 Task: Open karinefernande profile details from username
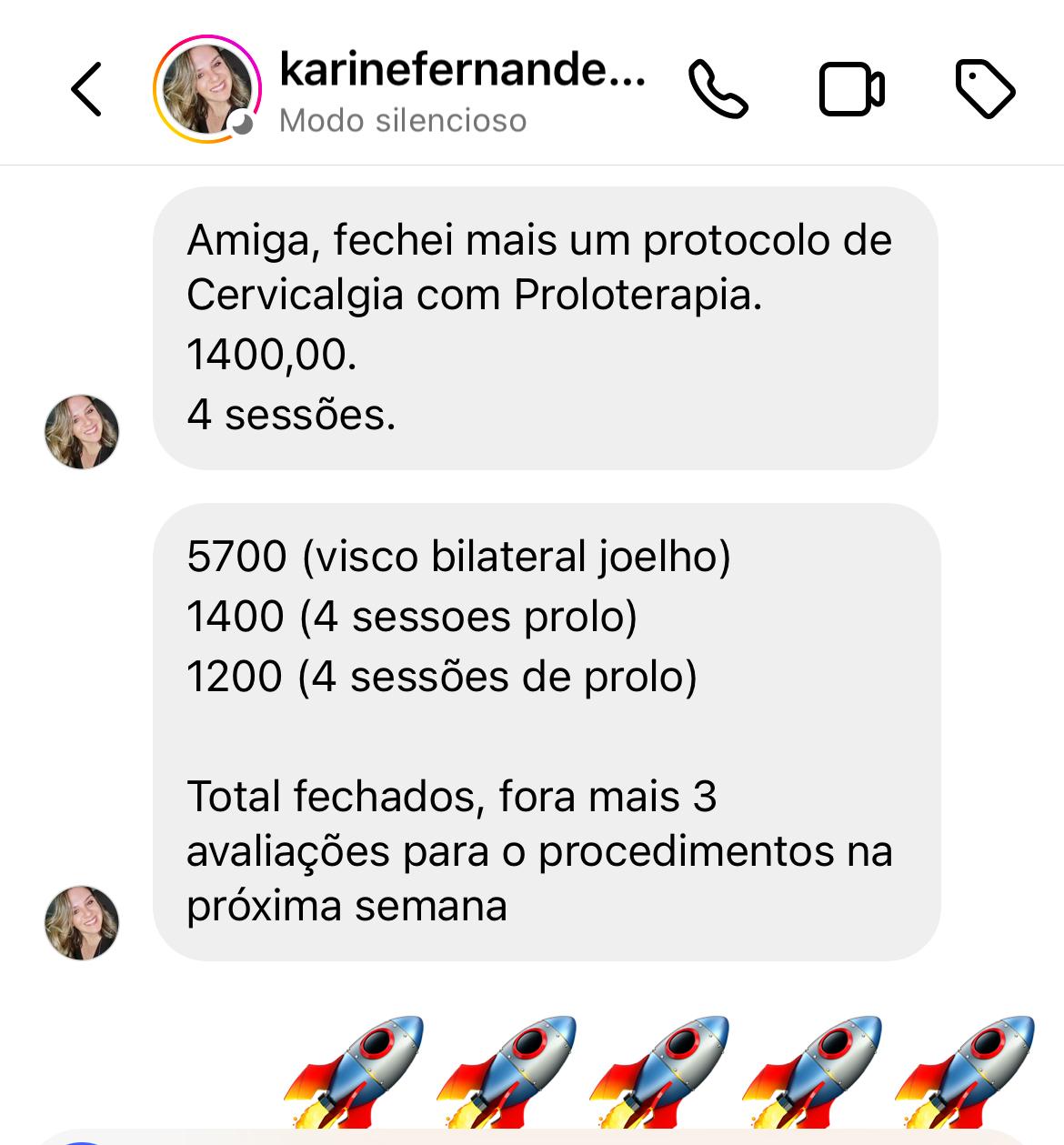(462, 71)
